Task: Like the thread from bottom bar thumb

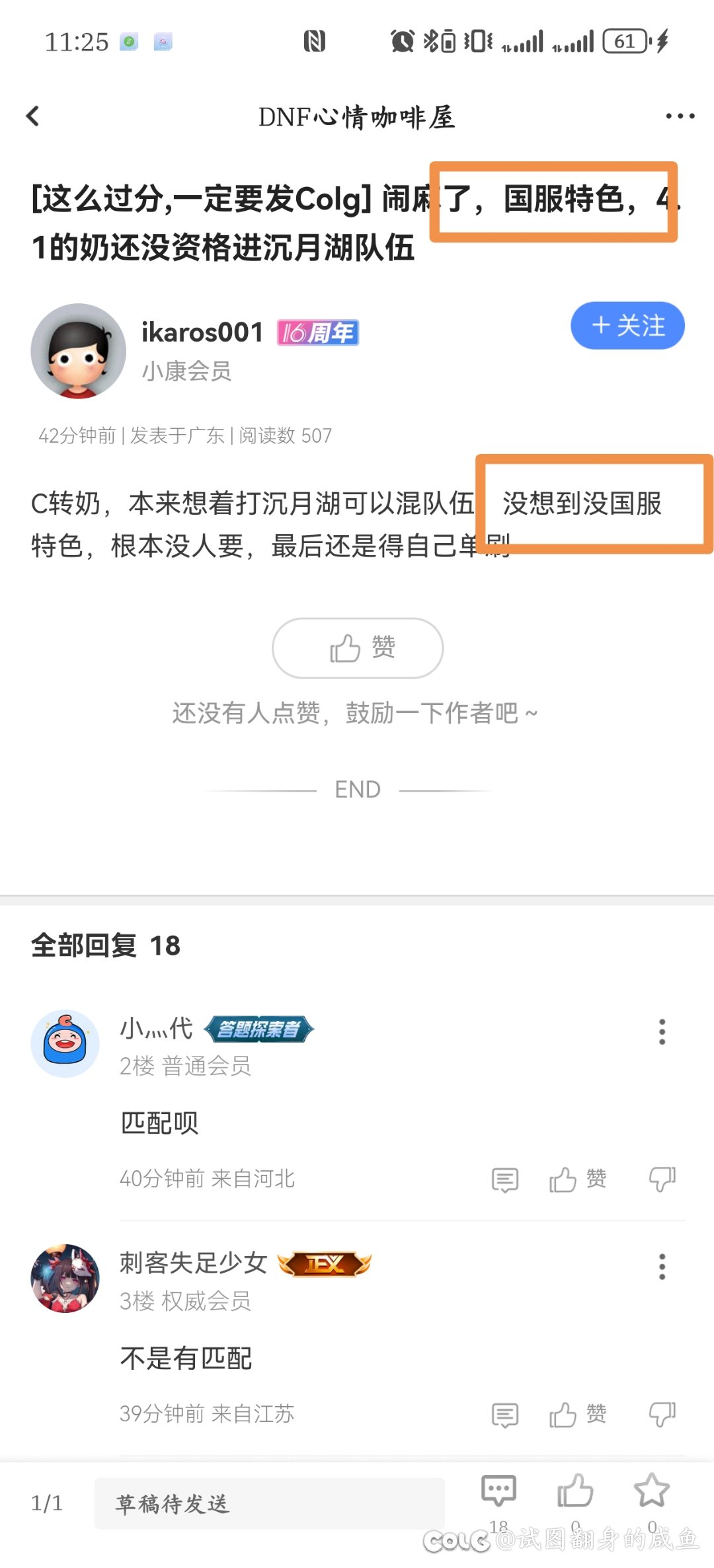Action: pyautogui.click(x=575, y=1491)
